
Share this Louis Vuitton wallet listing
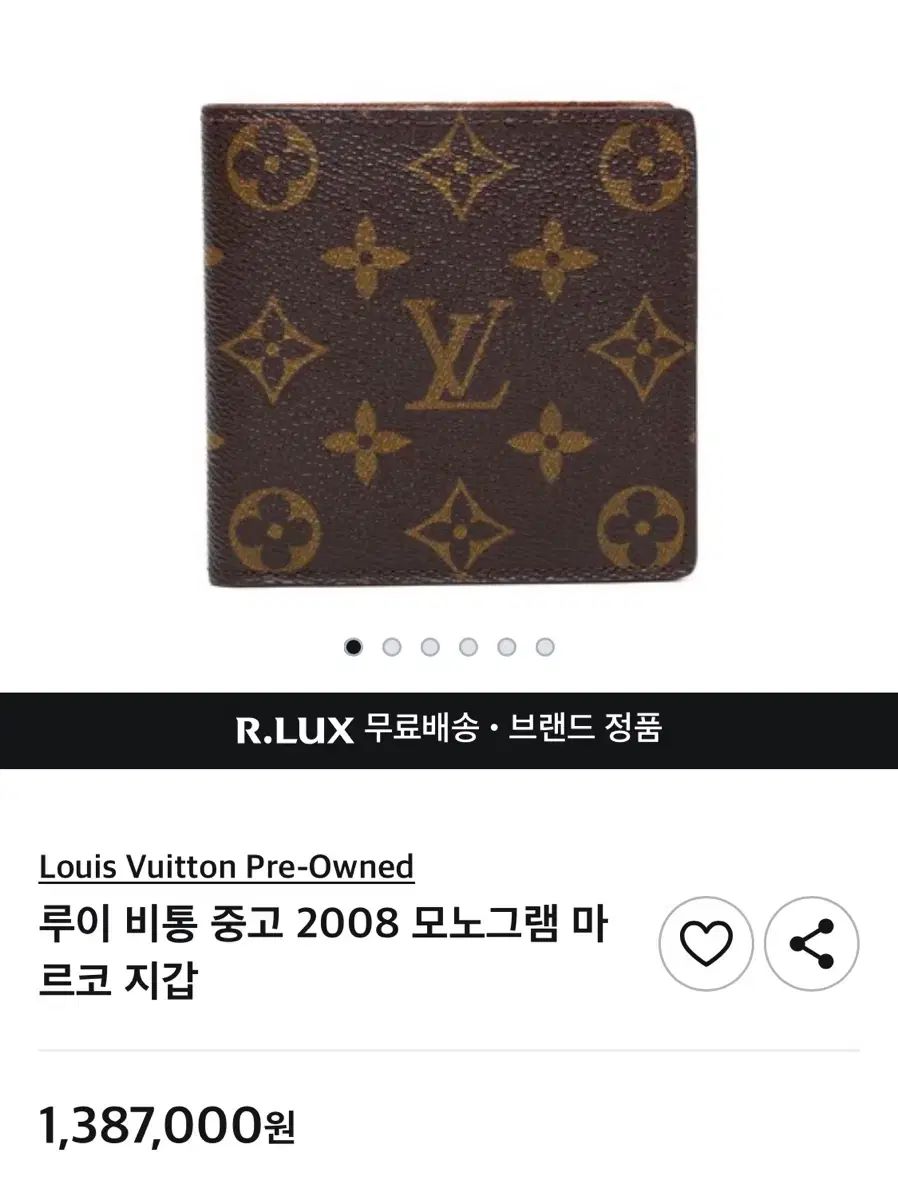(x=811, y=944)
